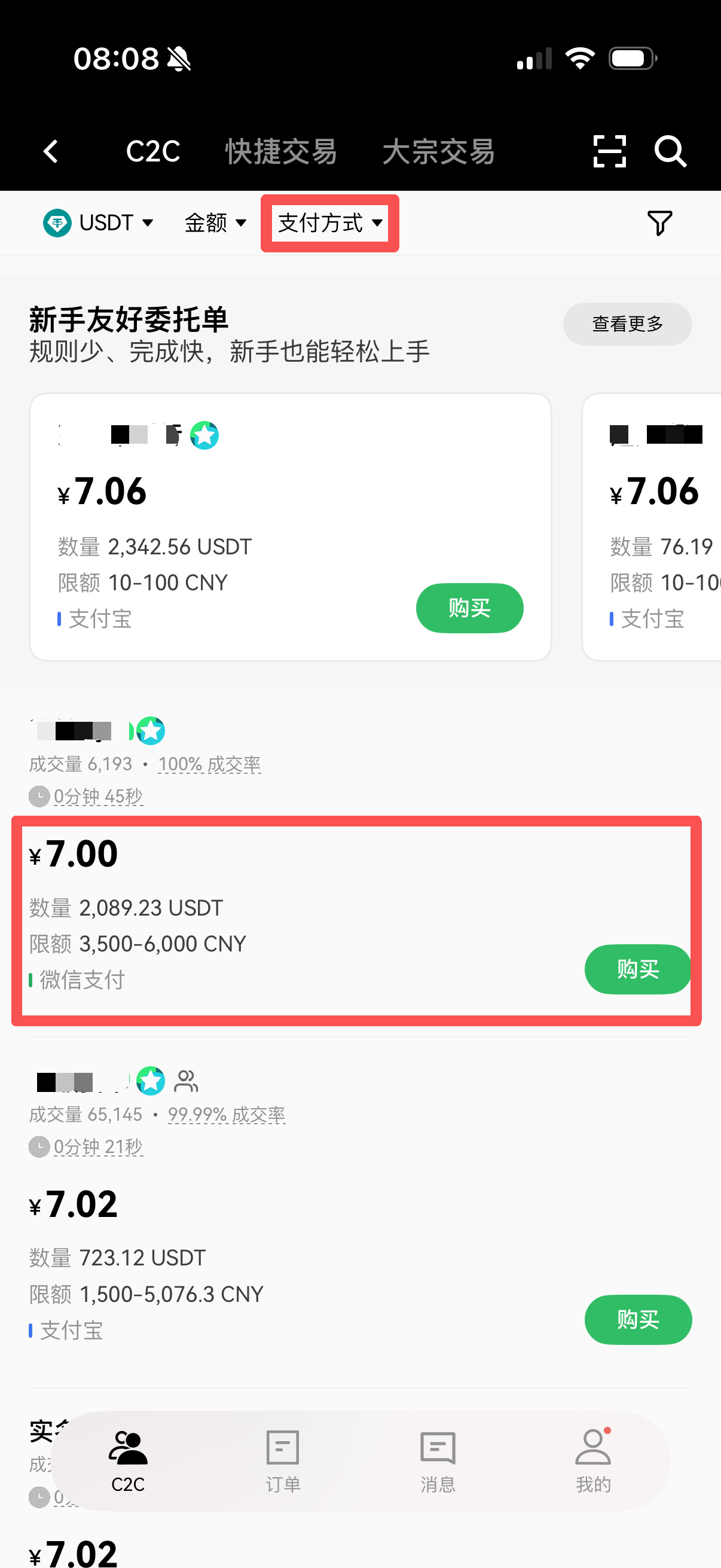Open the 金额 amount dropdown
The width and height of the screenshot is (721, 1568).
click(x=215, y=223)
